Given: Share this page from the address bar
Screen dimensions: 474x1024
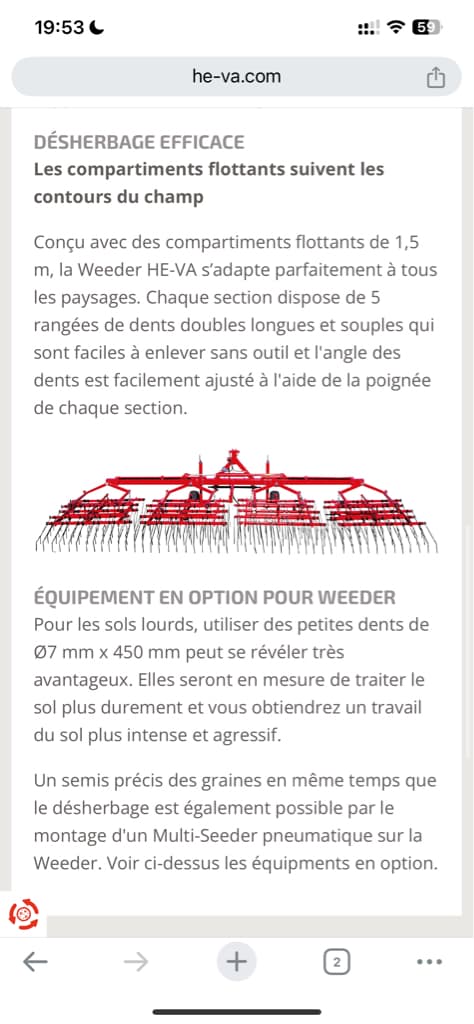Looking at the screenshot, I should 435,78.
